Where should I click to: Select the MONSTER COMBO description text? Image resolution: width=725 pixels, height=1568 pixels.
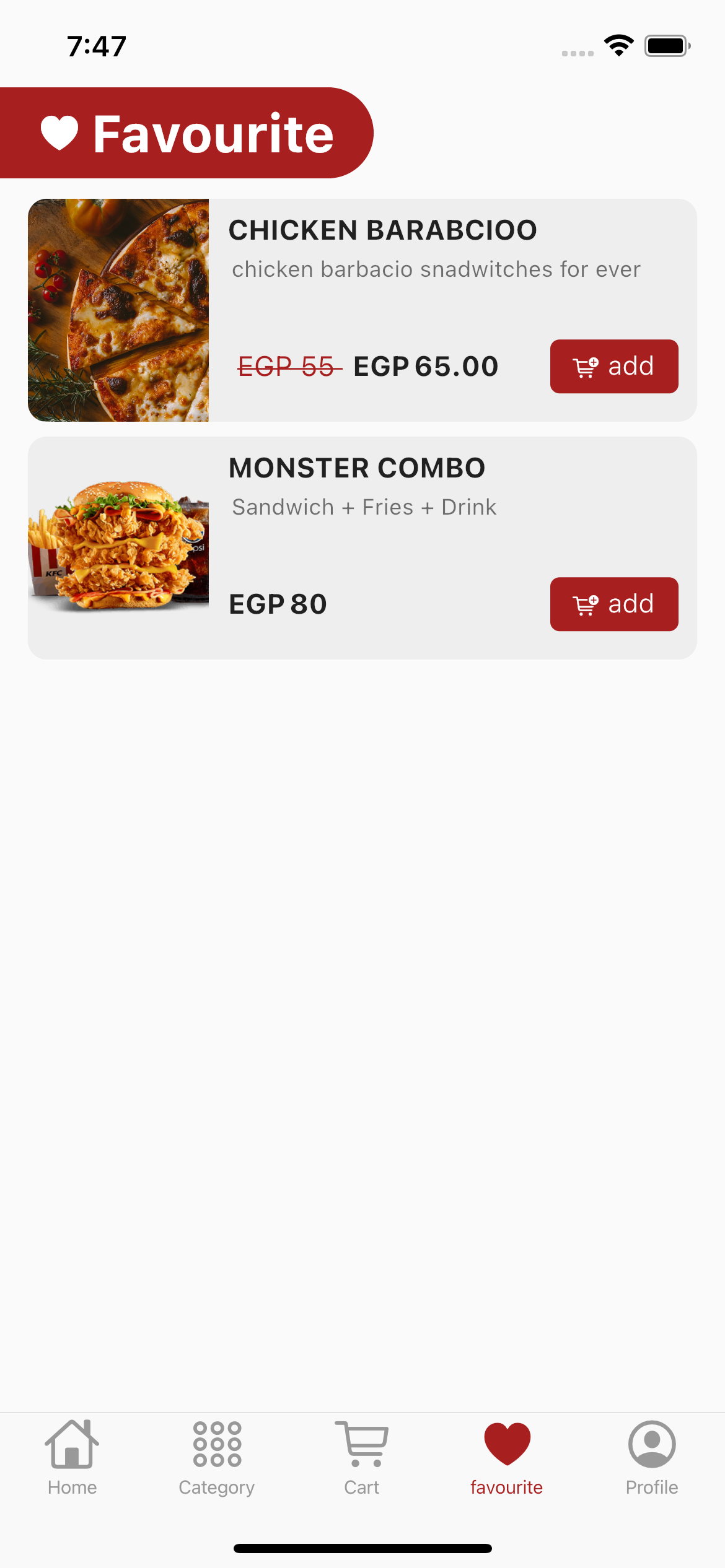point(364,507)
